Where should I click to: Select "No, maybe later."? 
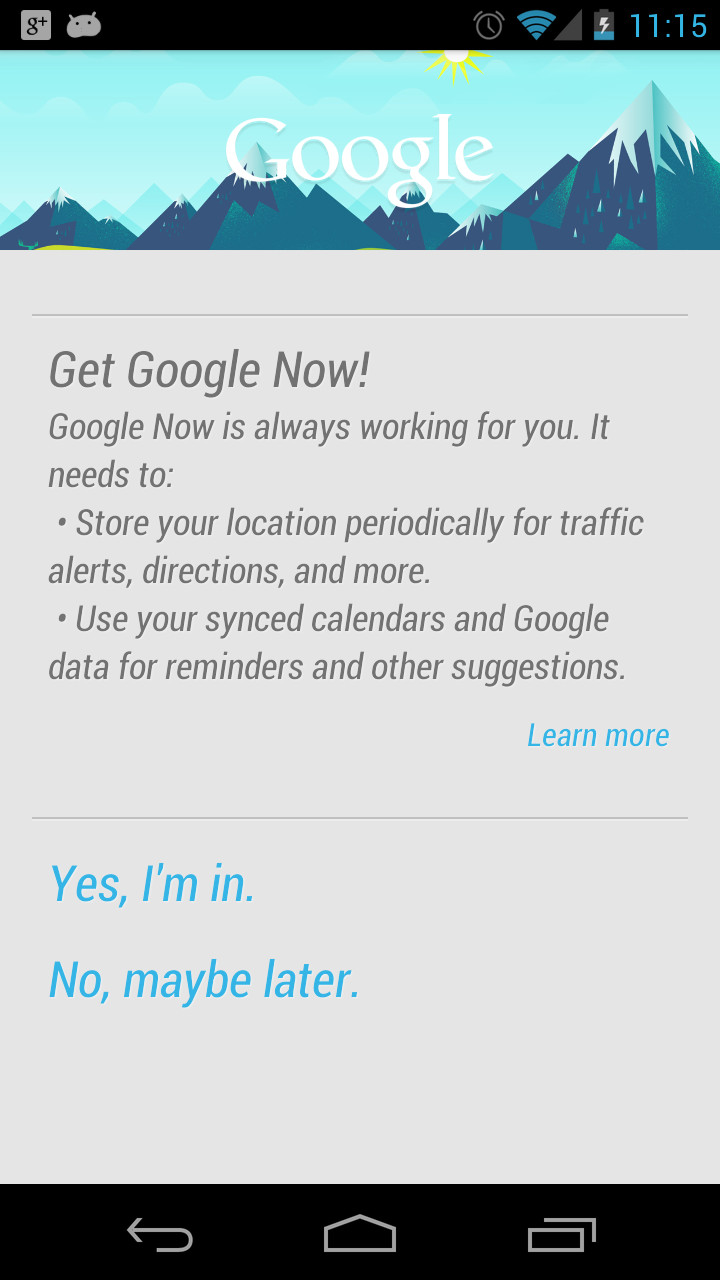click(x=204, y=980)
